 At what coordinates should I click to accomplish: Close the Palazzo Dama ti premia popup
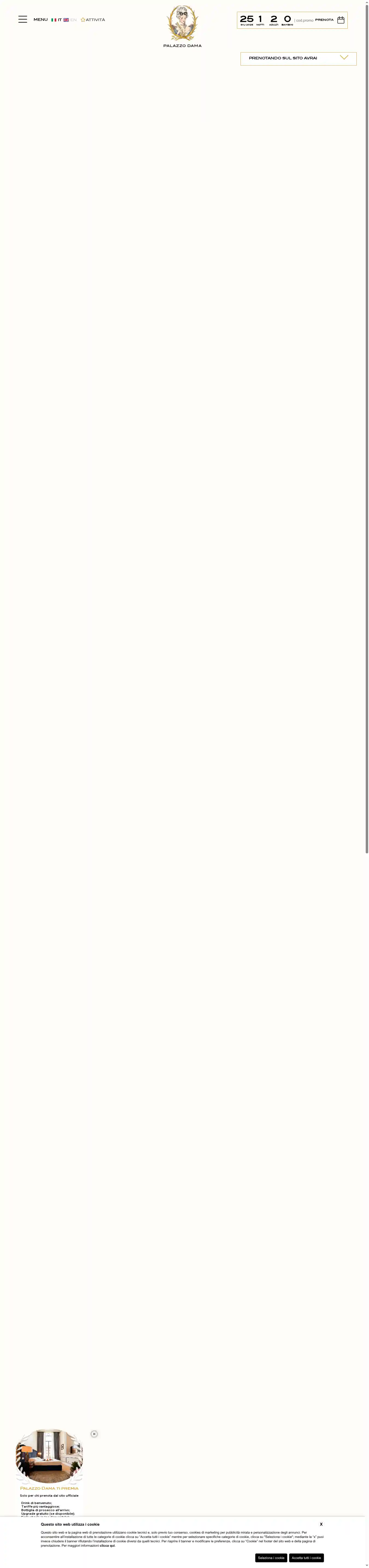pyautogui.click(x=94, y=1434)
